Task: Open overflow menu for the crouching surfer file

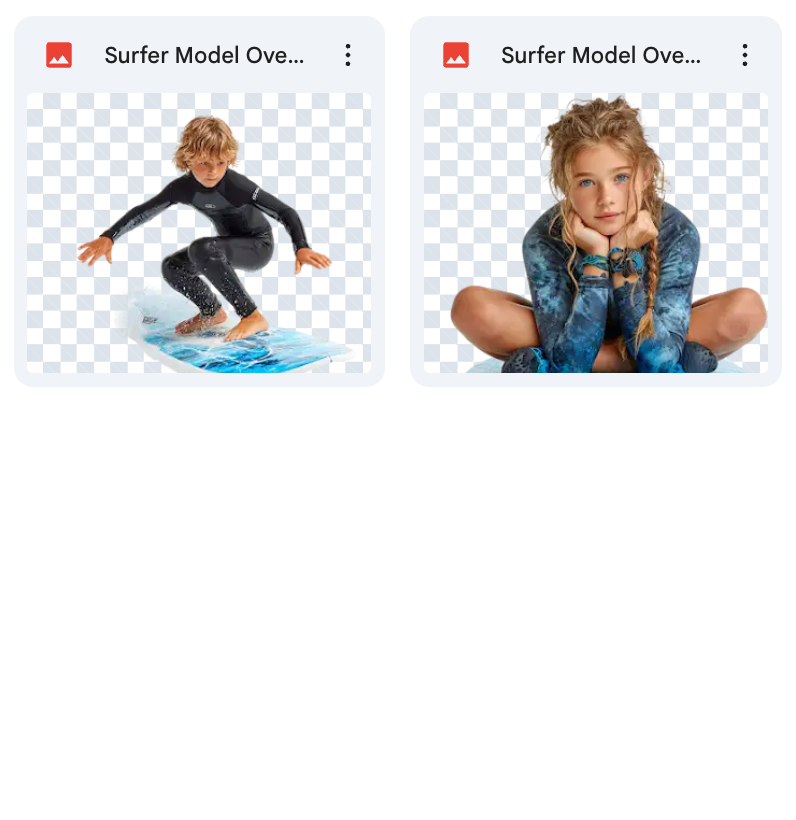Action: [348, 55]
